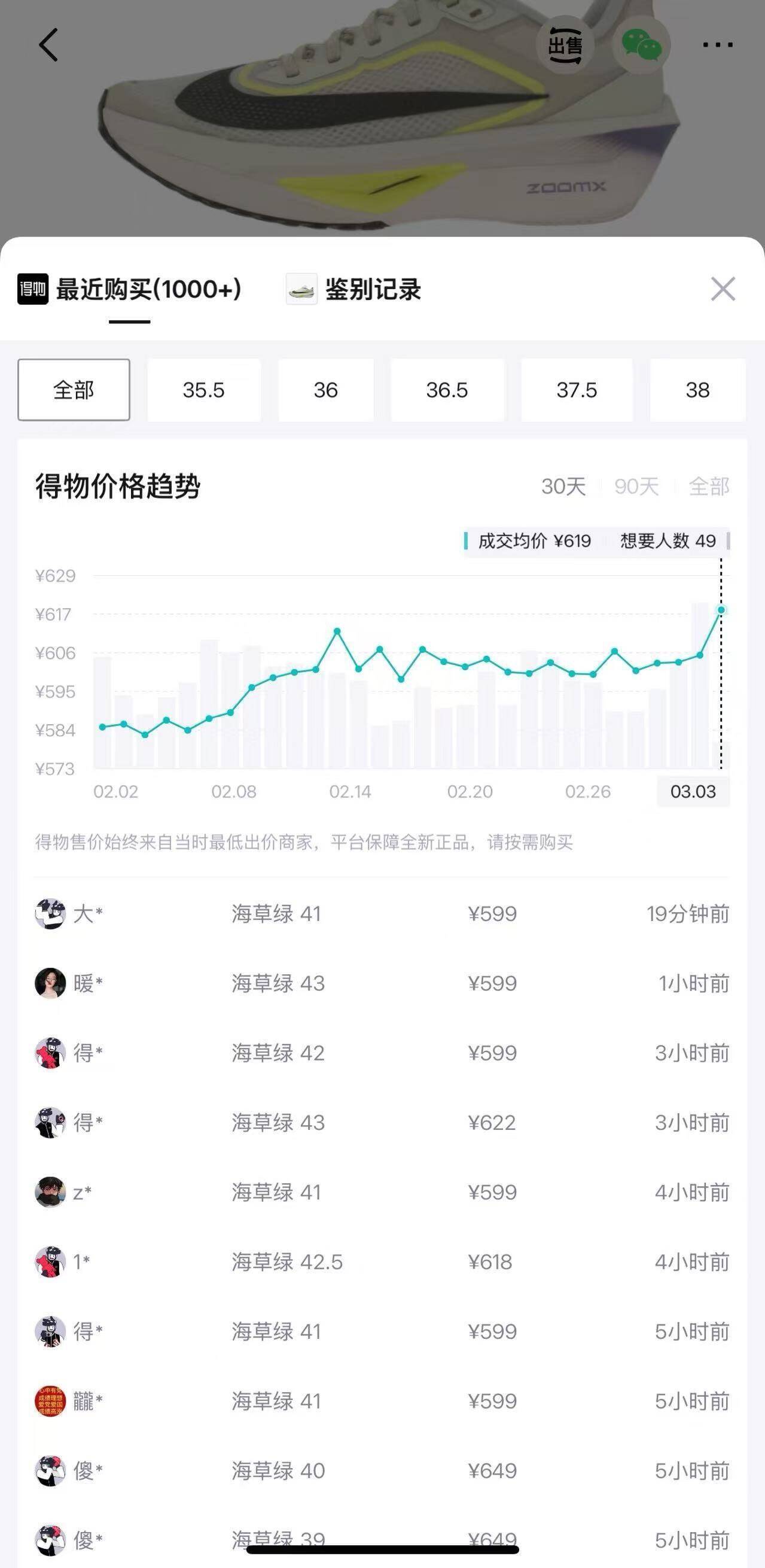
Task: Share via the WeChat icon
Action: (x=641, y=45)
